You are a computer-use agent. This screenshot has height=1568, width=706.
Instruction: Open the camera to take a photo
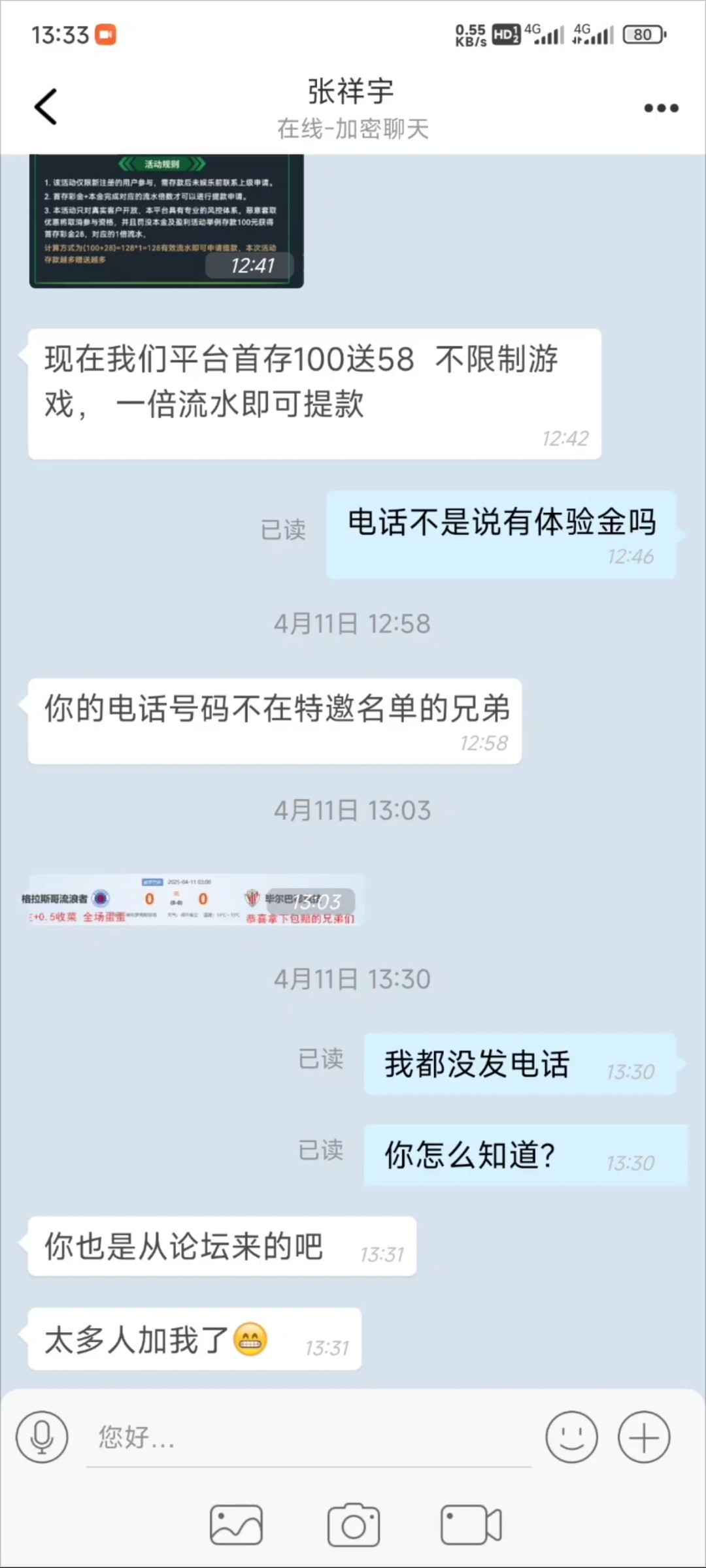(x=354, y=1525)
